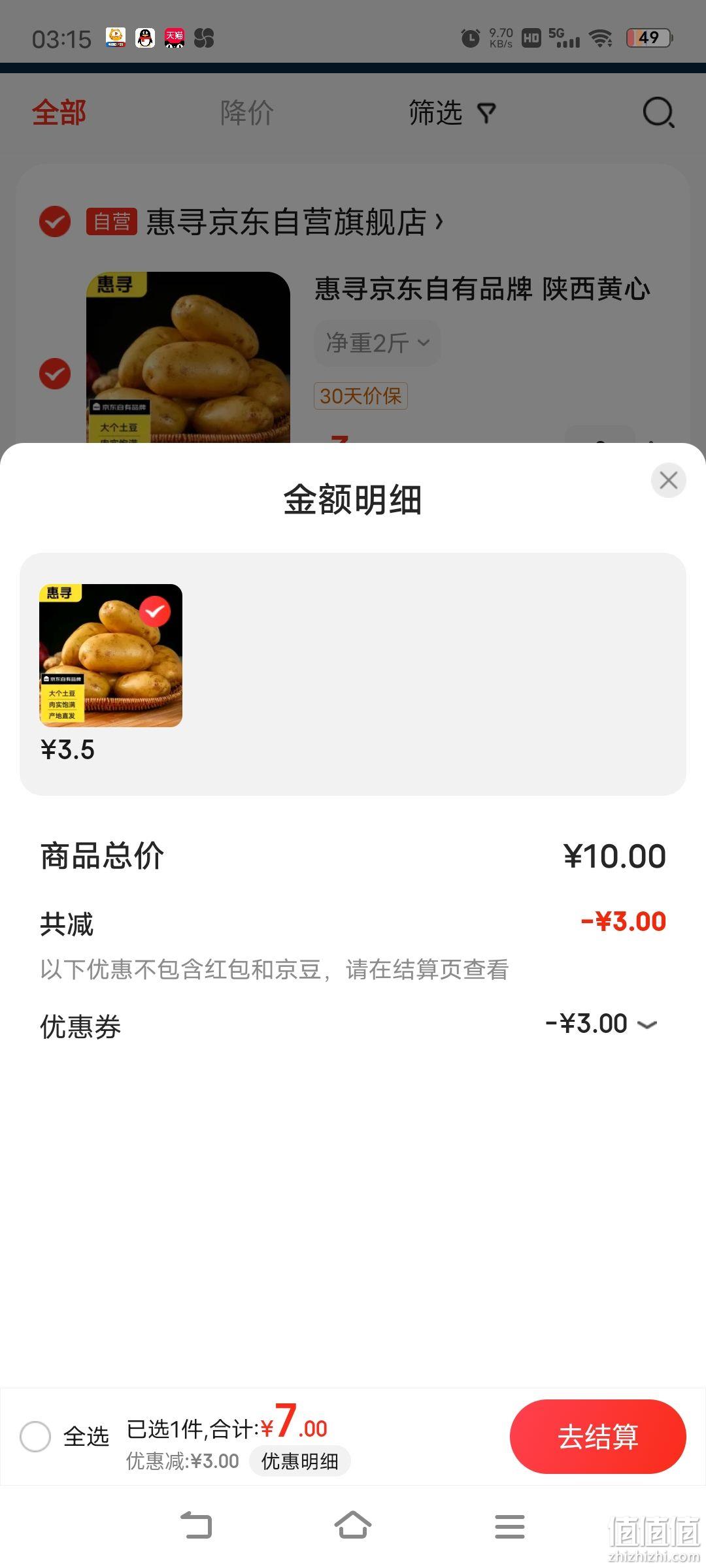Go to the phone home screen
706x1568 pixels.
coord(353,1526)
